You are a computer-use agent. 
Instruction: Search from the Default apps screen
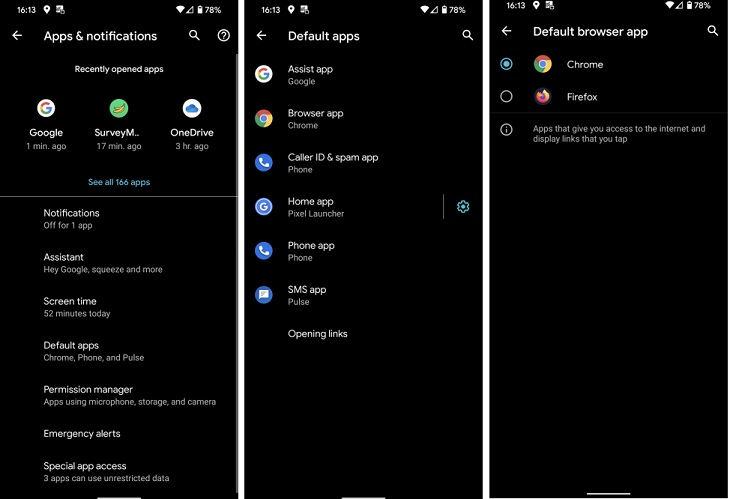pyautogui.click(x=467, y=35)
